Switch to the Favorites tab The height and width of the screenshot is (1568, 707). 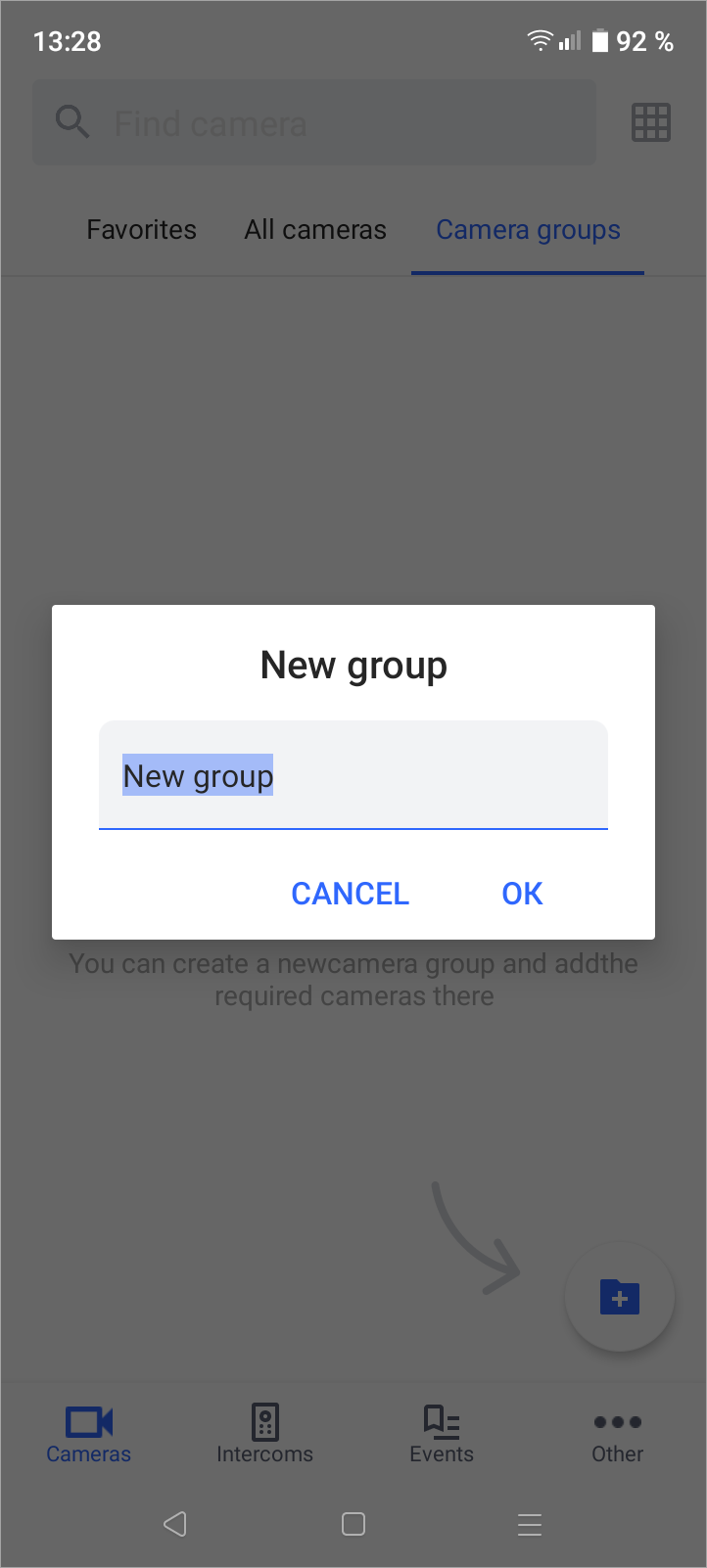pyautogui.click(x=142, y=230)
